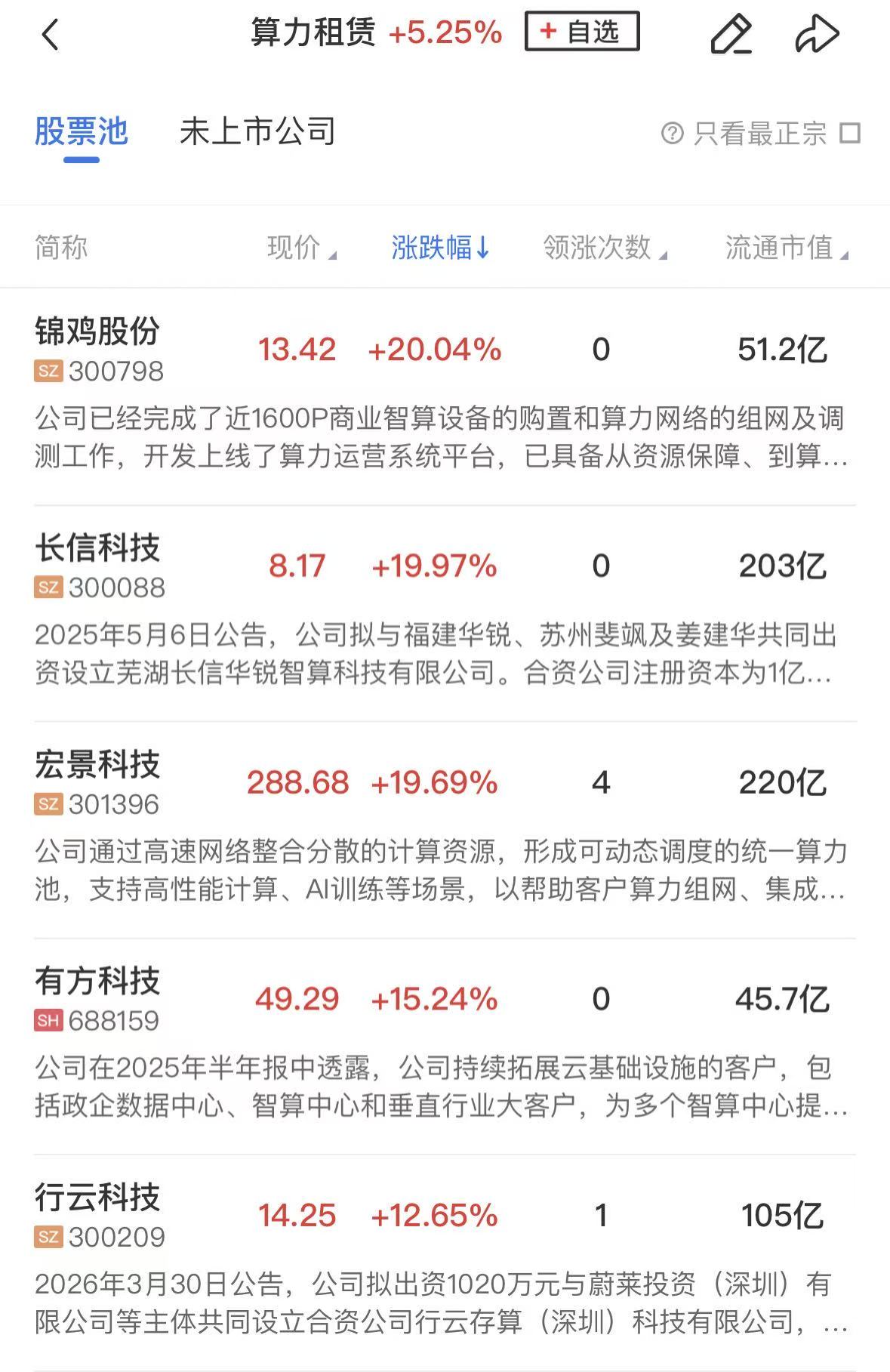Switch to the 未上市公司 tab
Viewport: 890px width, 1372px height.
tap(257, 132)
